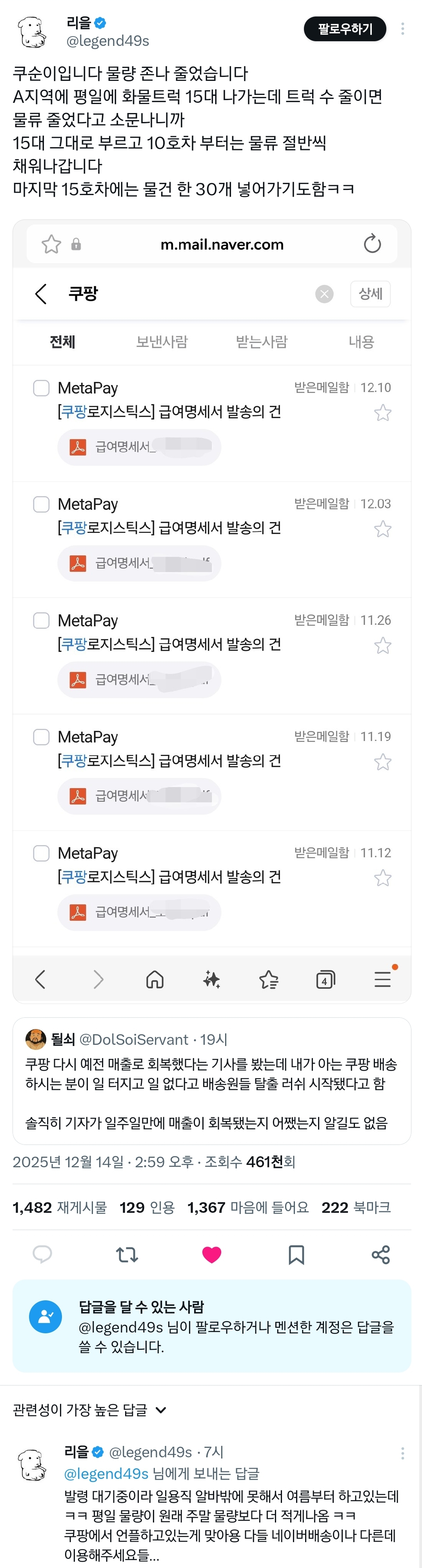The height and width of the screenshot is (1568, 422).
Task: View the 129 인용 quotes
Action: click(x=147, y=1208)
